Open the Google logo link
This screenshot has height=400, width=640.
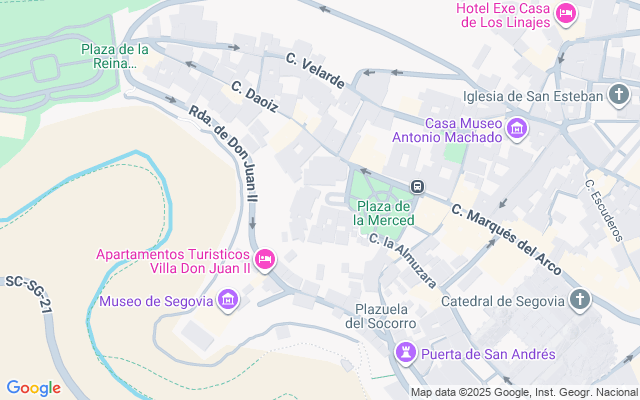coord(33,388)
